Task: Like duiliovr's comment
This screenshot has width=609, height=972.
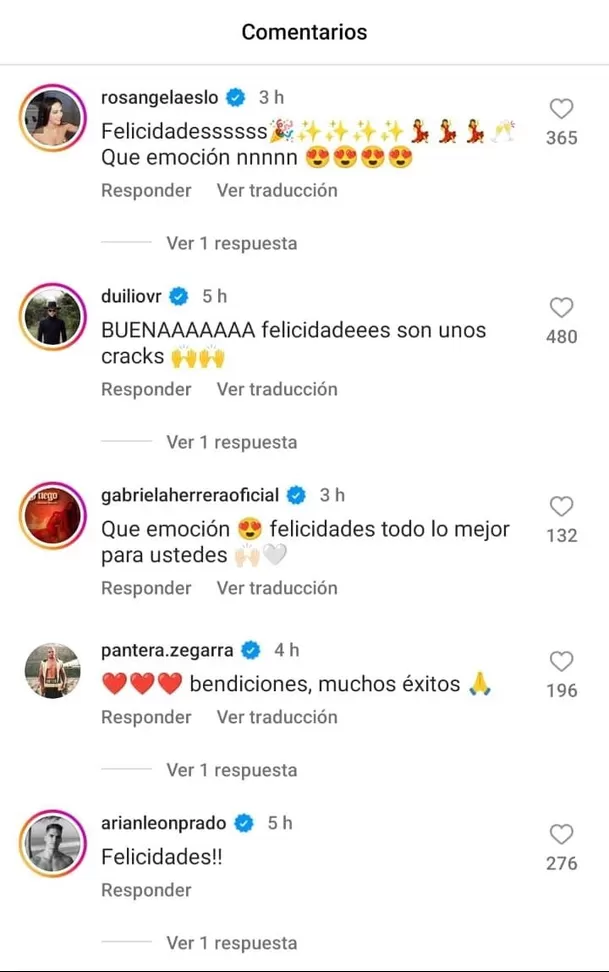Action: [x=562, y=308]
